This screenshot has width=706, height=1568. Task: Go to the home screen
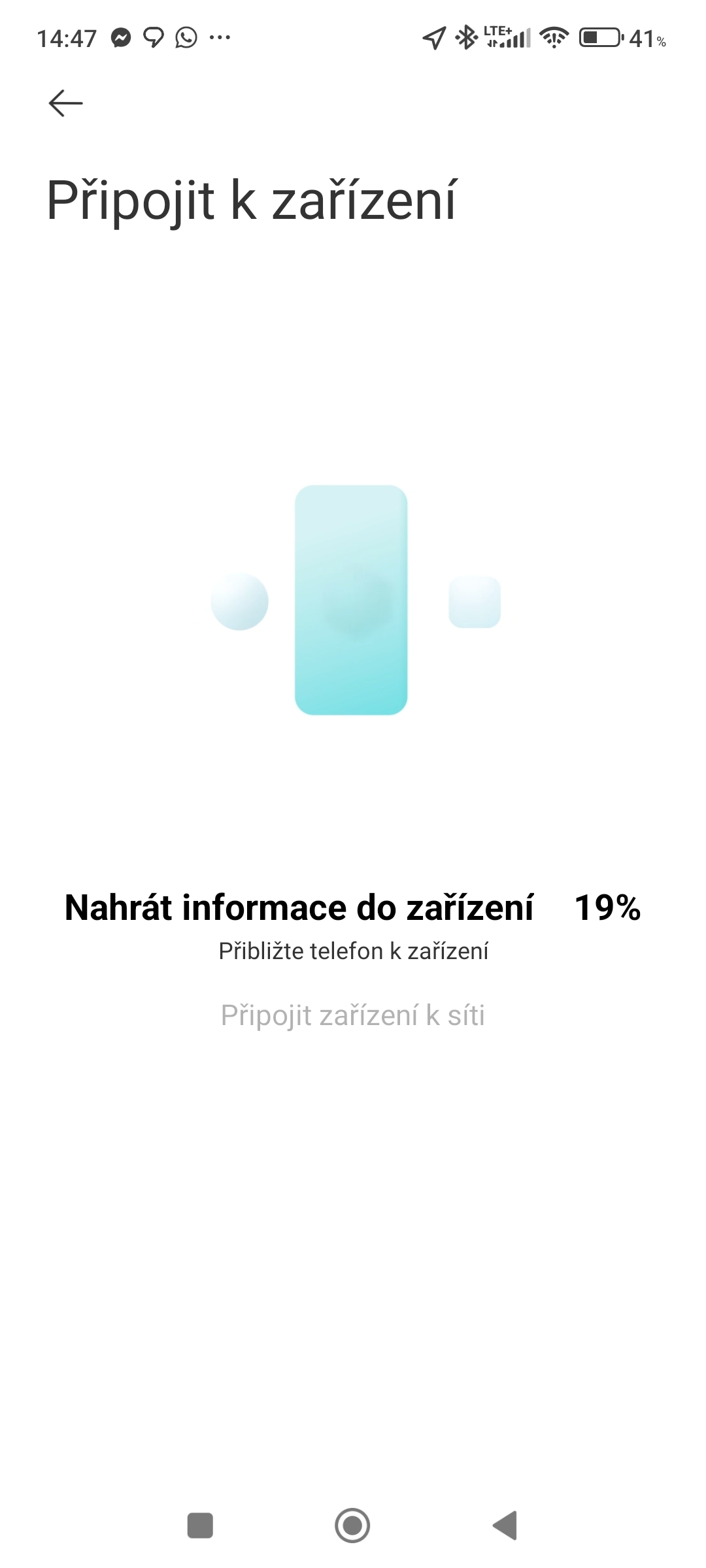pos(352,1525)
